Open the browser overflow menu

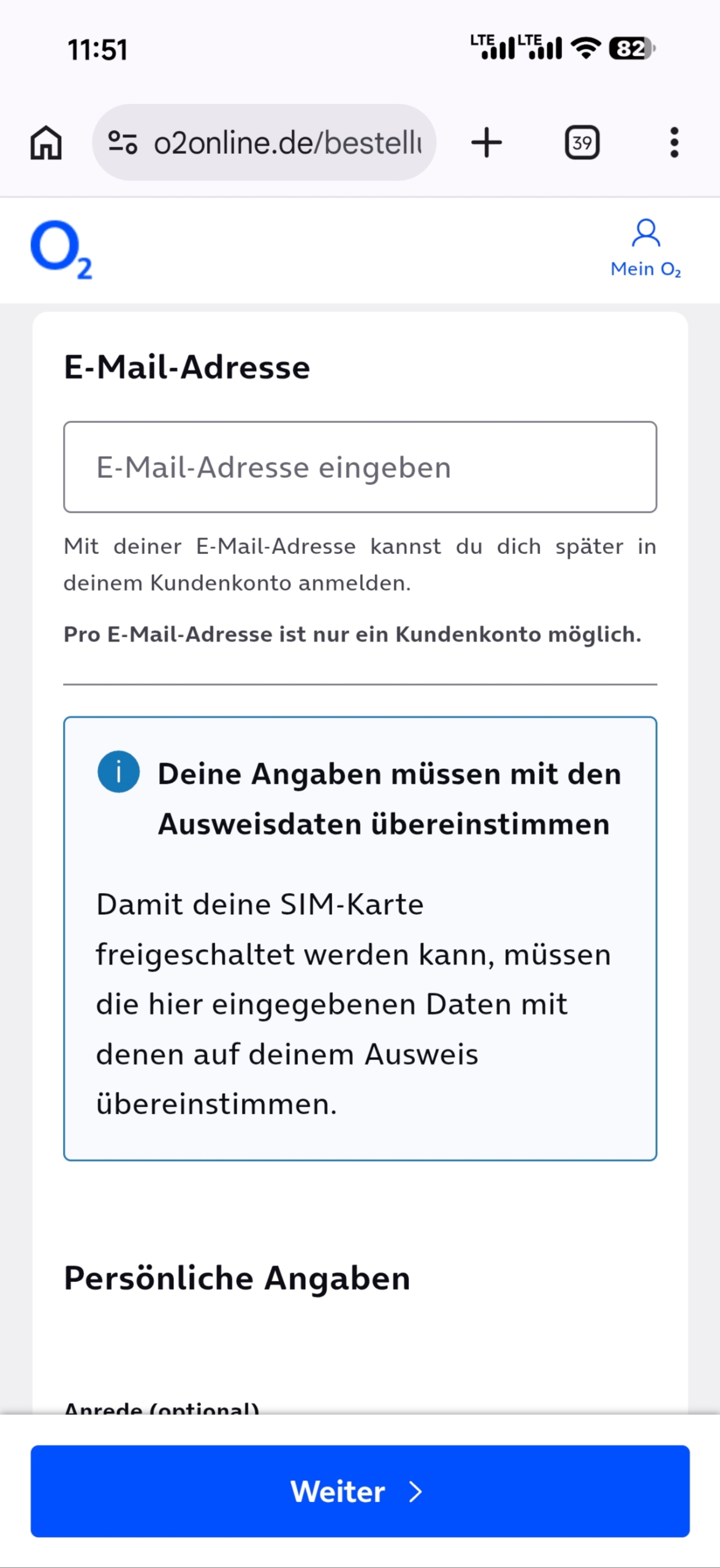[674, 143]
